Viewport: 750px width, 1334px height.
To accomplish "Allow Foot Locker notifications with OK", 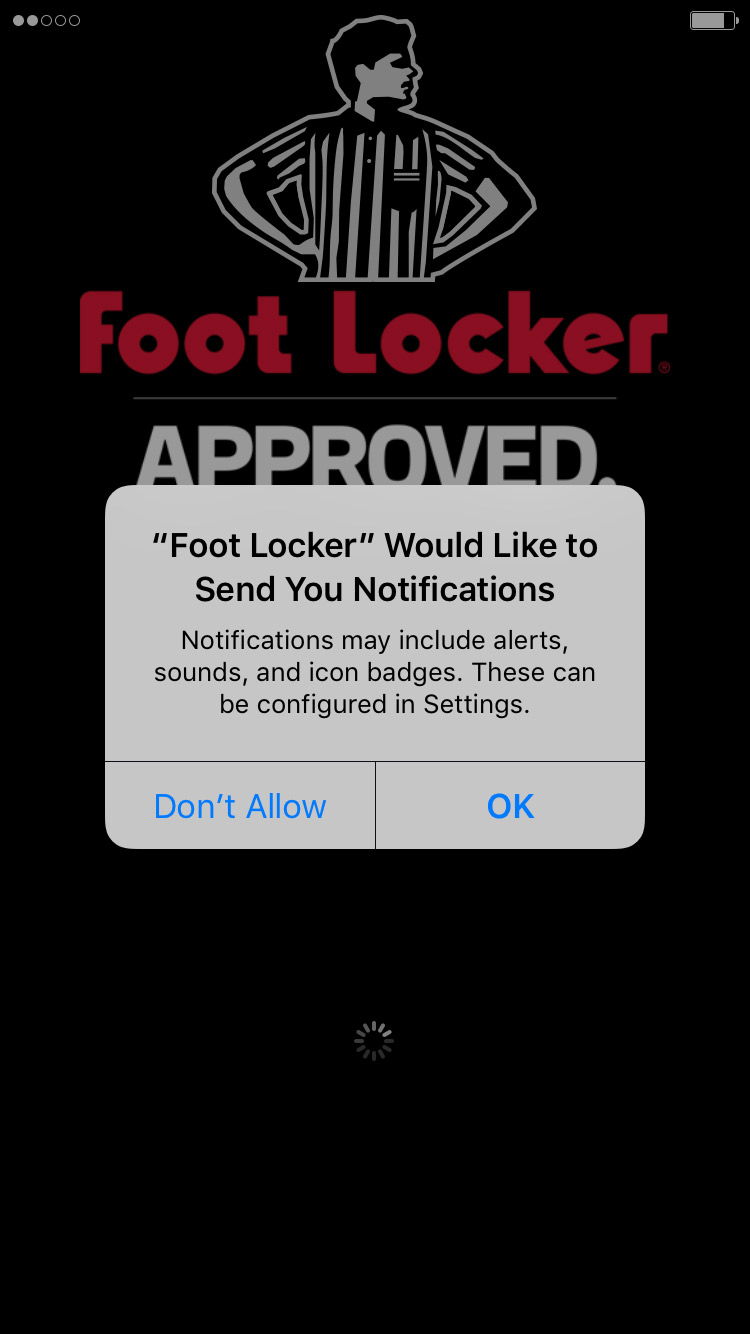I will click(510, 806).
